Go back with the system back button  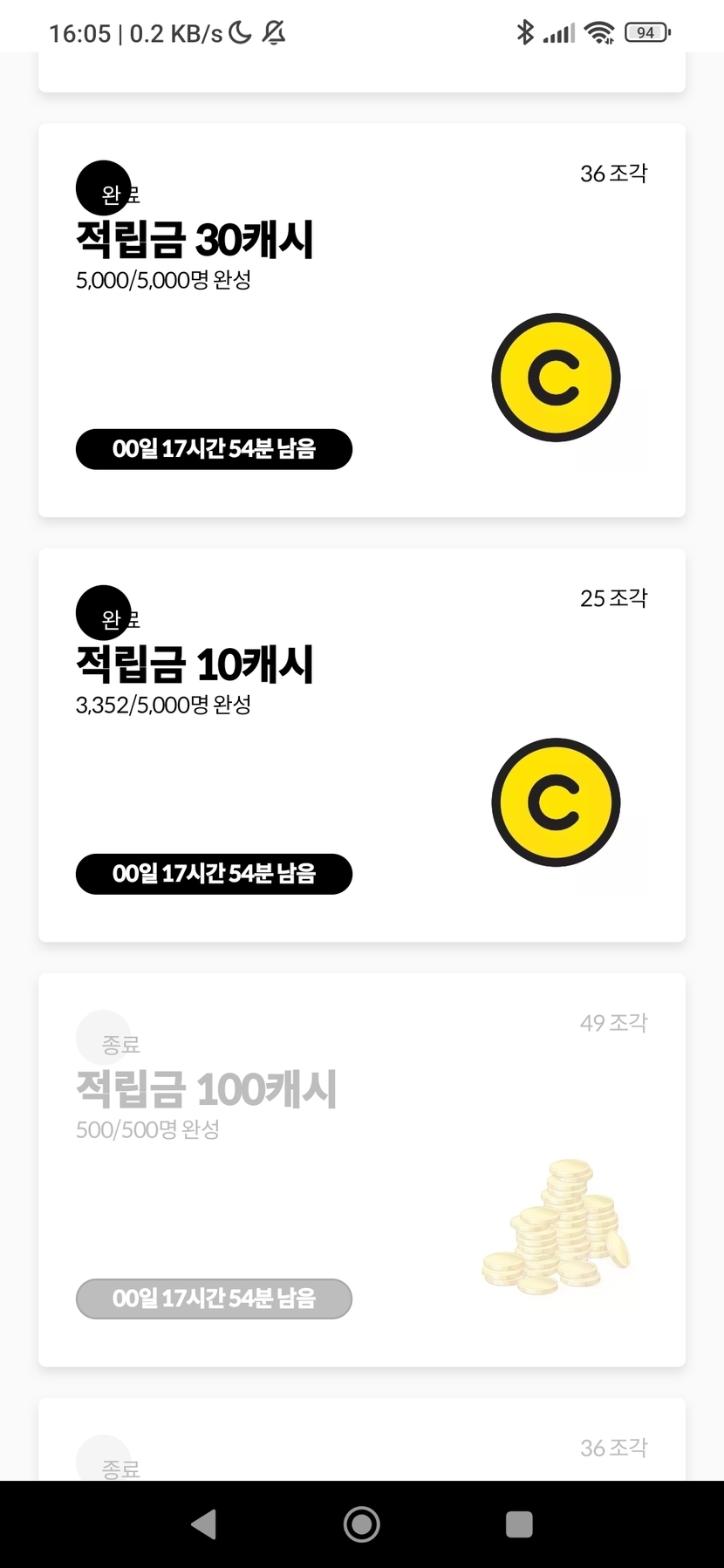pos(203,1524)
